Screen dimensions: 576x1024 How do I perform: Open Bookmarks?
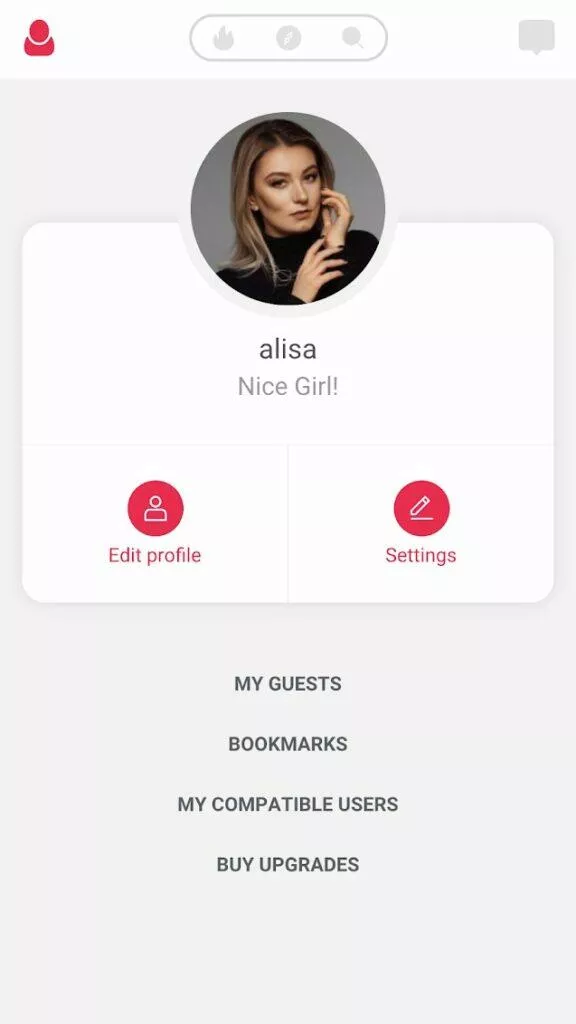point(288,744)
